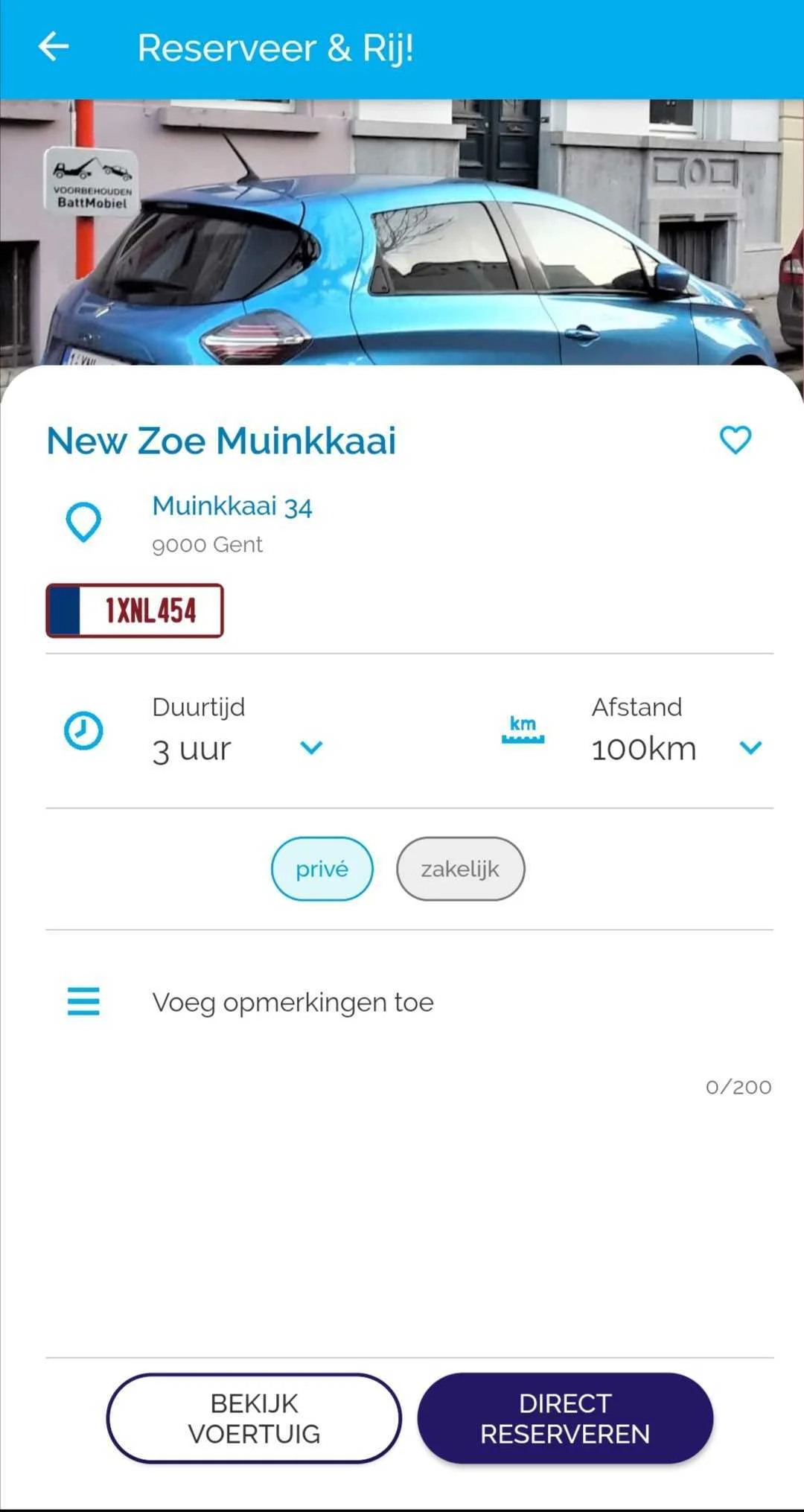Select the privé trip type
Screen dimensions: 804x1512
(x=322, y=869)
